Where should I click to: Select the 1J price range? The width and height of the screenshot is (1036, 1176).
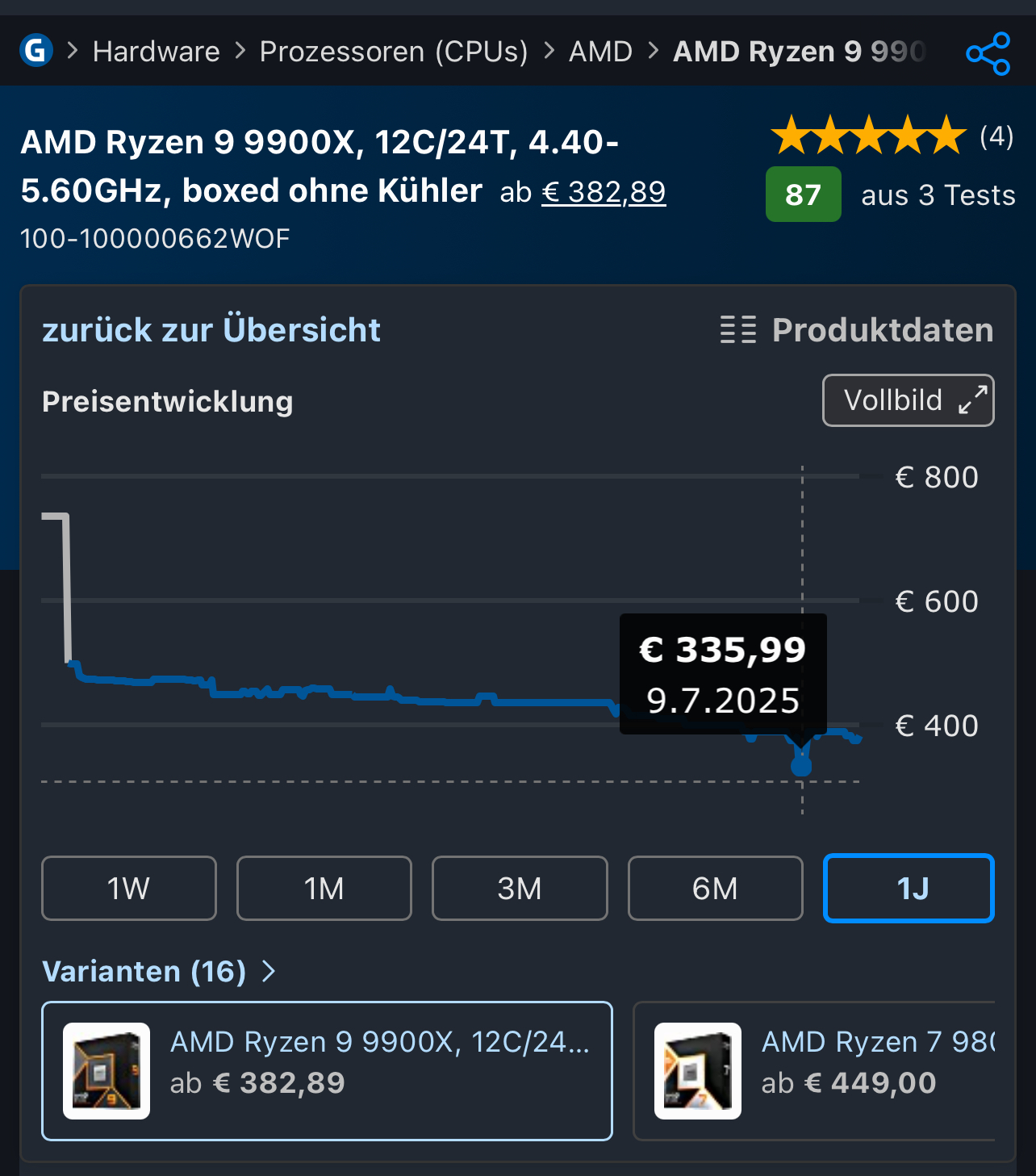(909, 888)
